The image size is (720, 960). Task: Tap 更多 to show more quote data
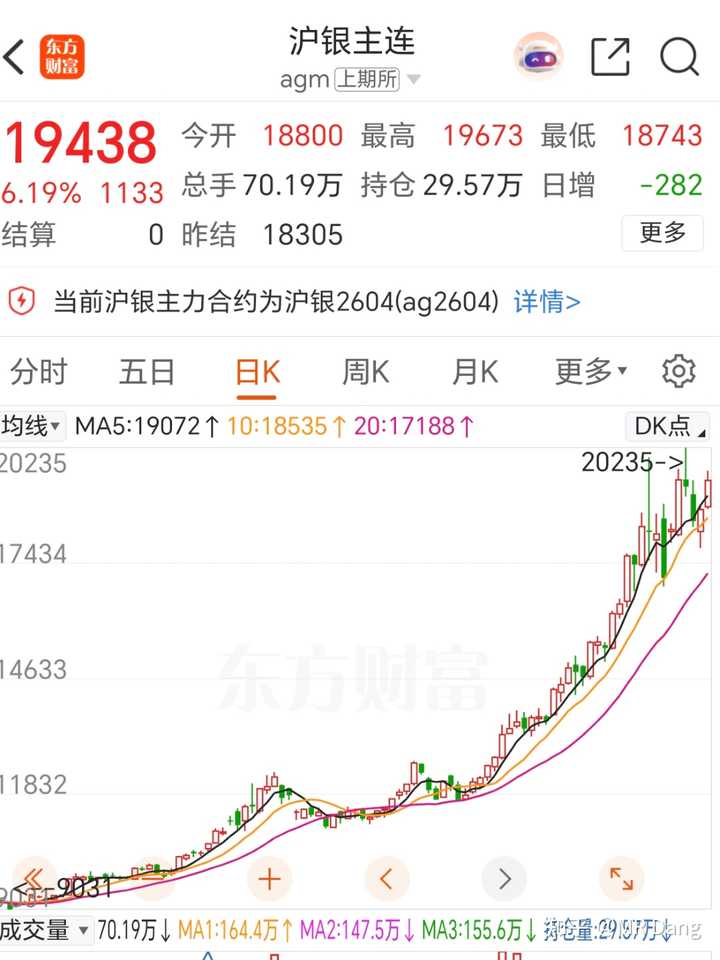663,233
